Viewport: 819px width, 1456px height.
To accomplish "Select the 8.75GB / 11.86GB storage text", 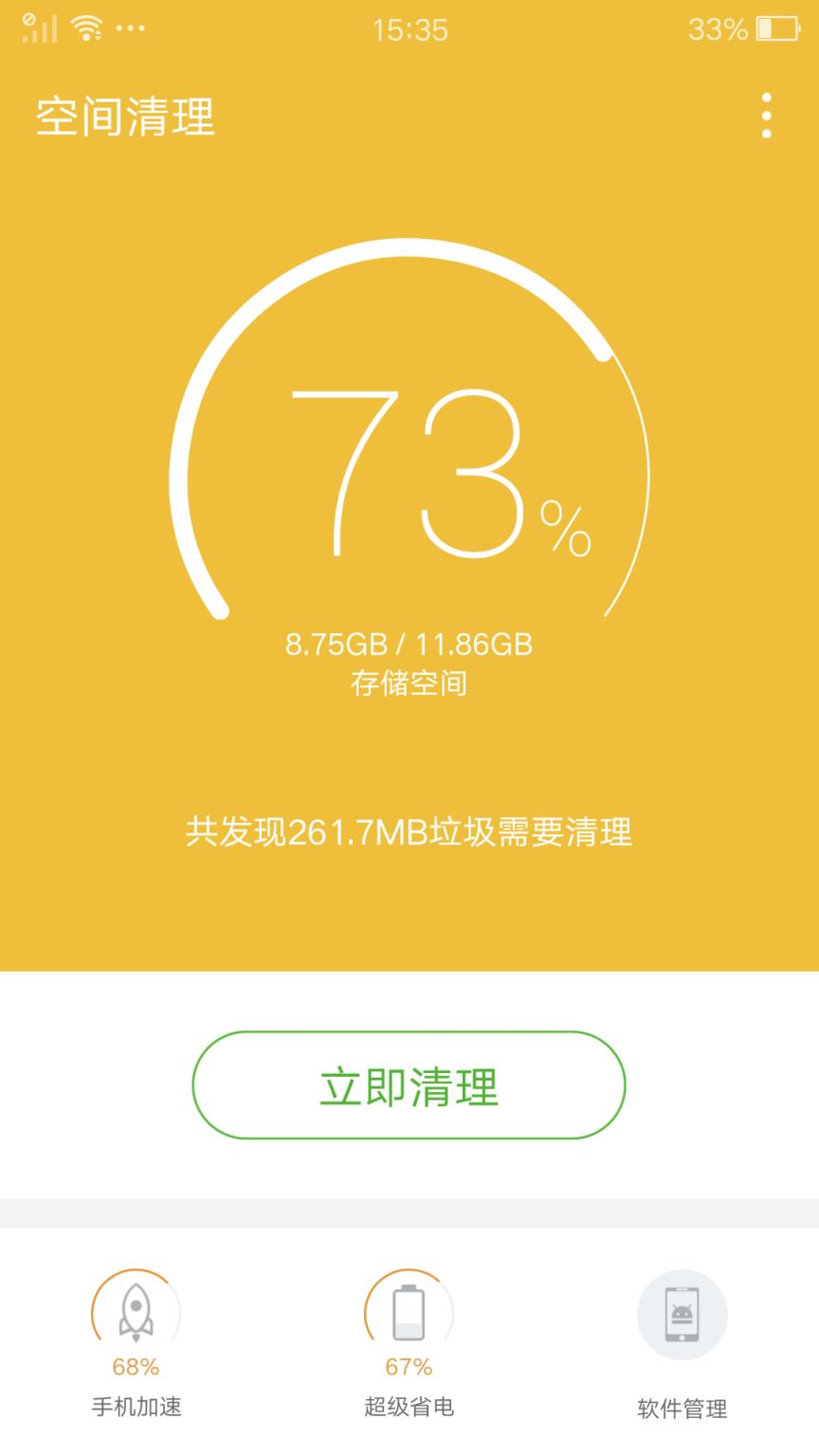I will [x=409, y=644].
